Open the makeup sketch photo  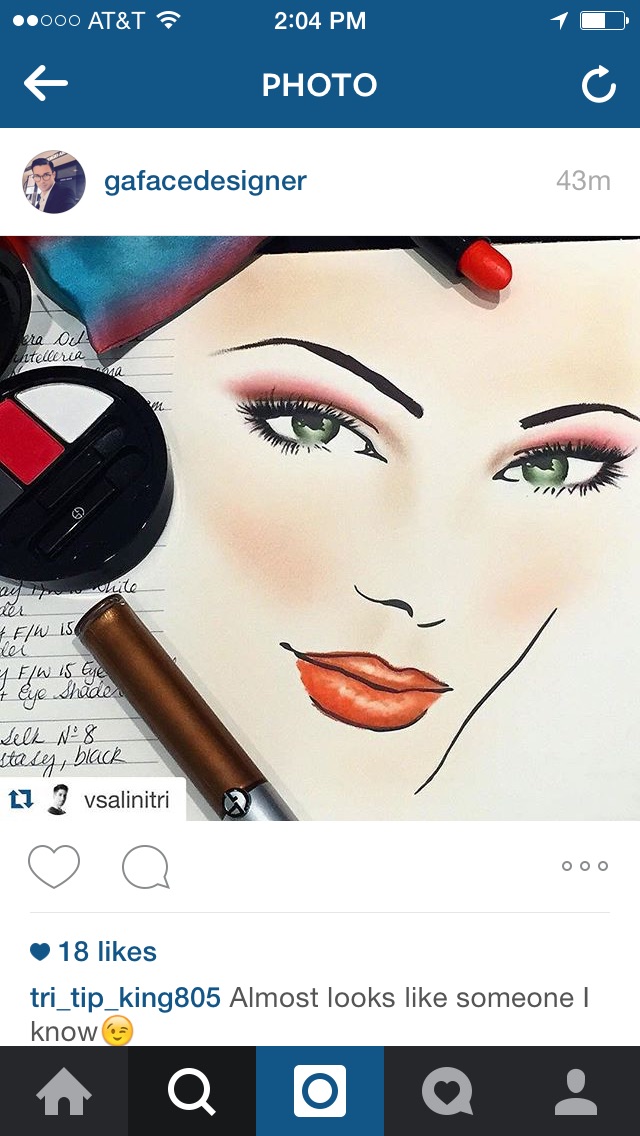[x=320, y=528]
